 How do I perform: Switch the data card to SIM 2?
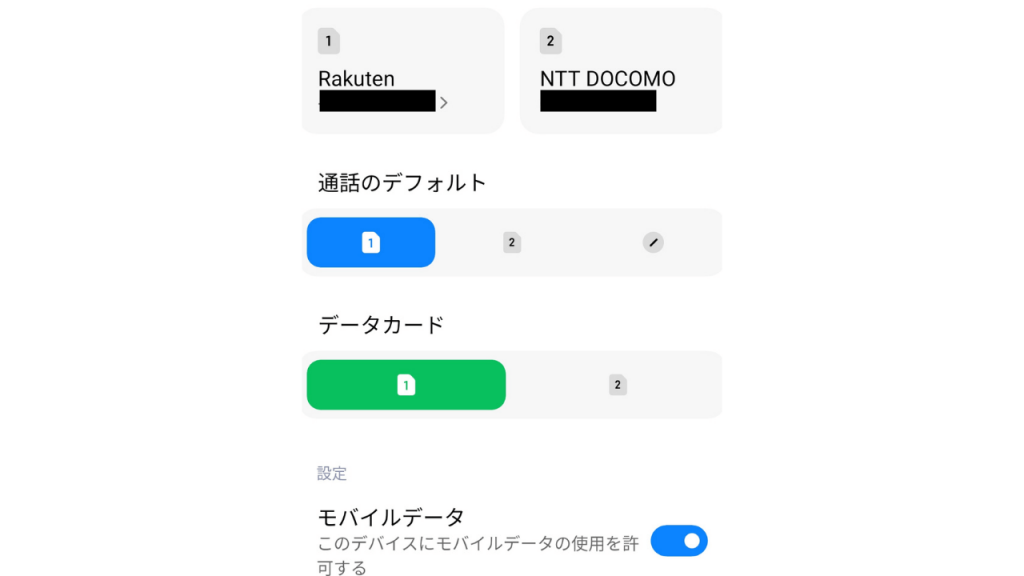pyautogui.click(x=617, y=385)
